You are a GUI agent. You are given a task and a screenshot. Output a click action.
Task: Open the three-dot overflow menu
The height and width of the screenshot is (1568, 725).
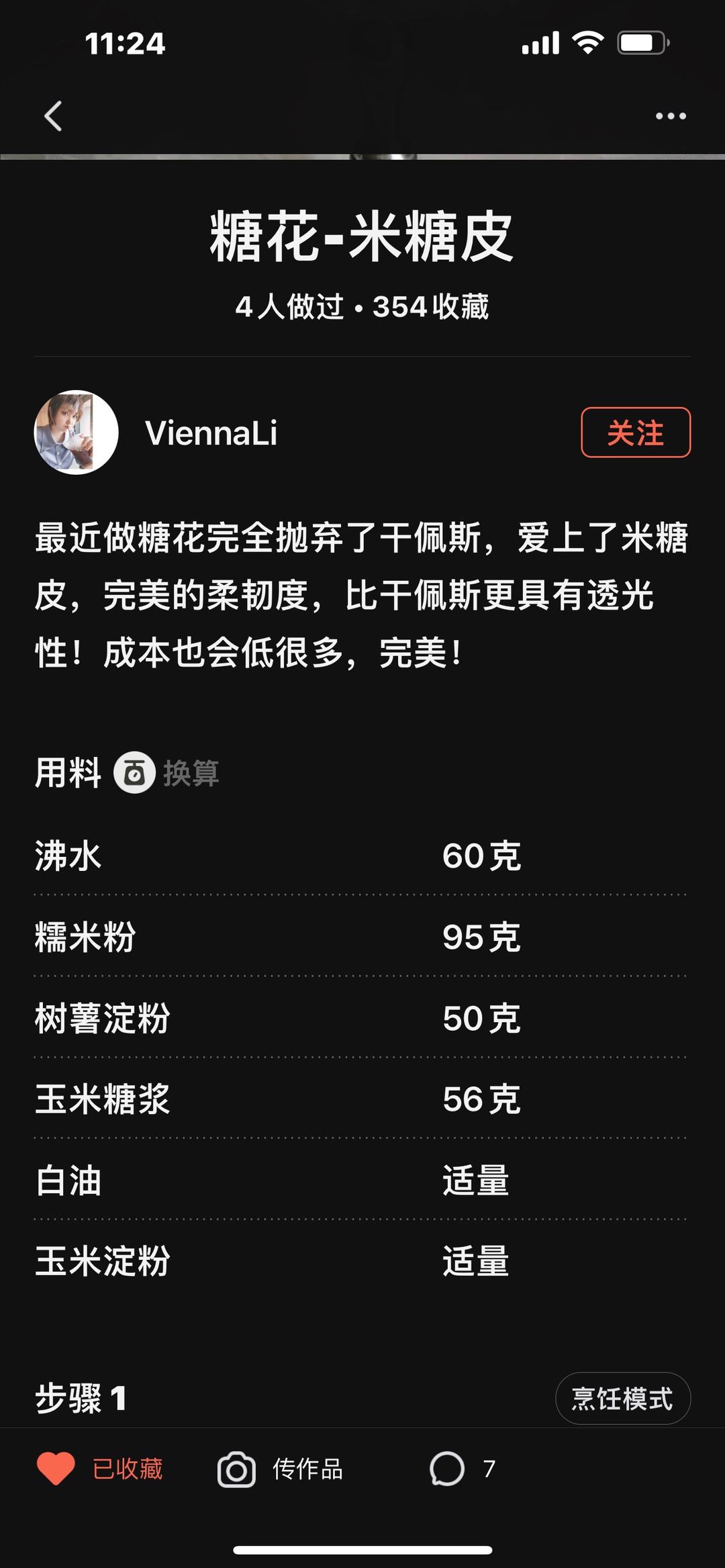(x=670, y=116)
